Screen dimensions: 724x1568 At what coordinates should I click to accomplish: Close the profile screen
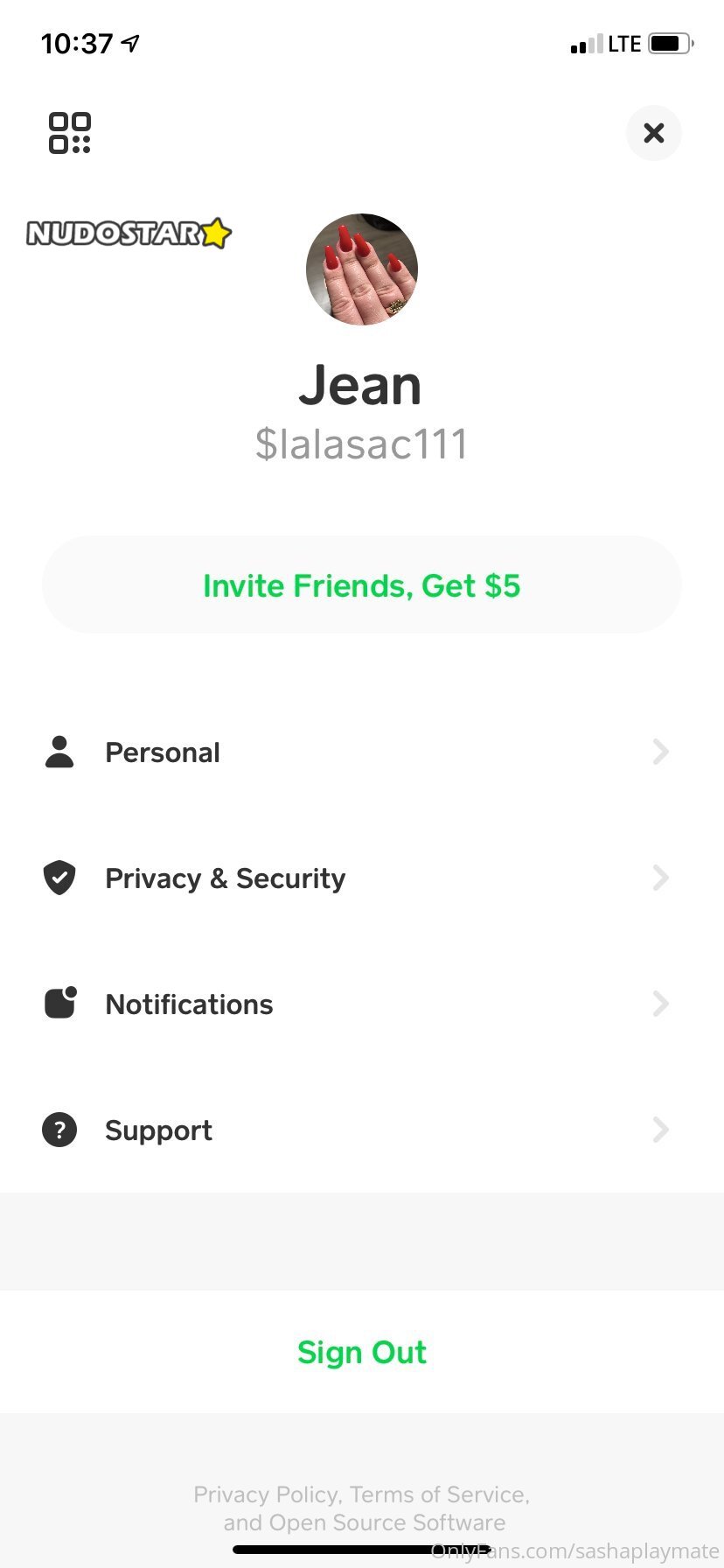pyautogui.click(x=653, y=133)
